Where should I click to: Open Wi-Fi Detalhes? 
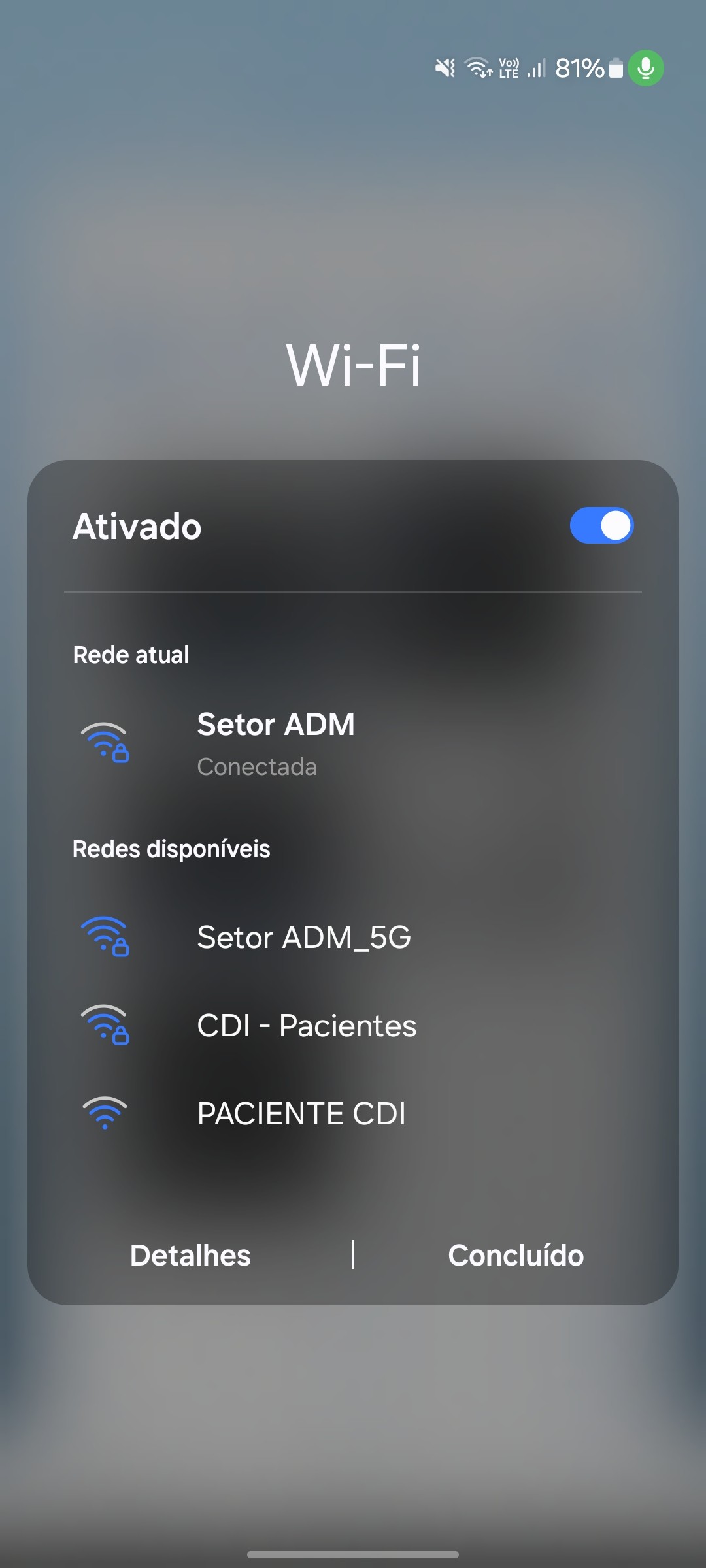190,1255
